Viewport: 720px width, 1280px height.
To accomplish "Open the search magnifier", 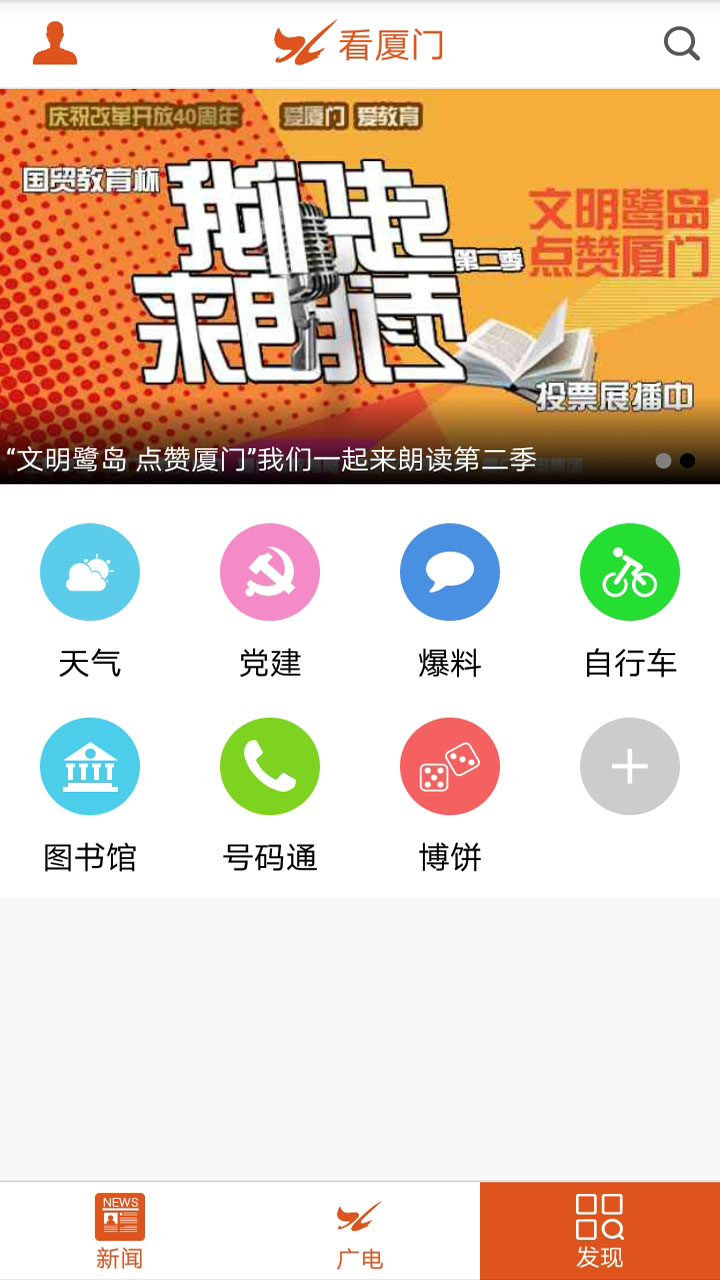I will pyautogui.click(x=681, y=44).
